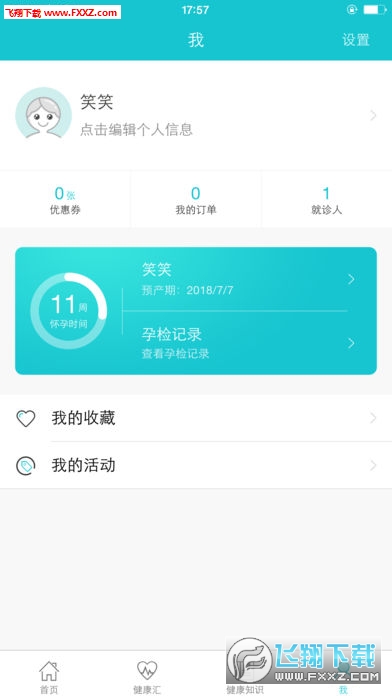Open 优惠券 coupons
This screenshot has width=392, height=696.
coord(65,200)
